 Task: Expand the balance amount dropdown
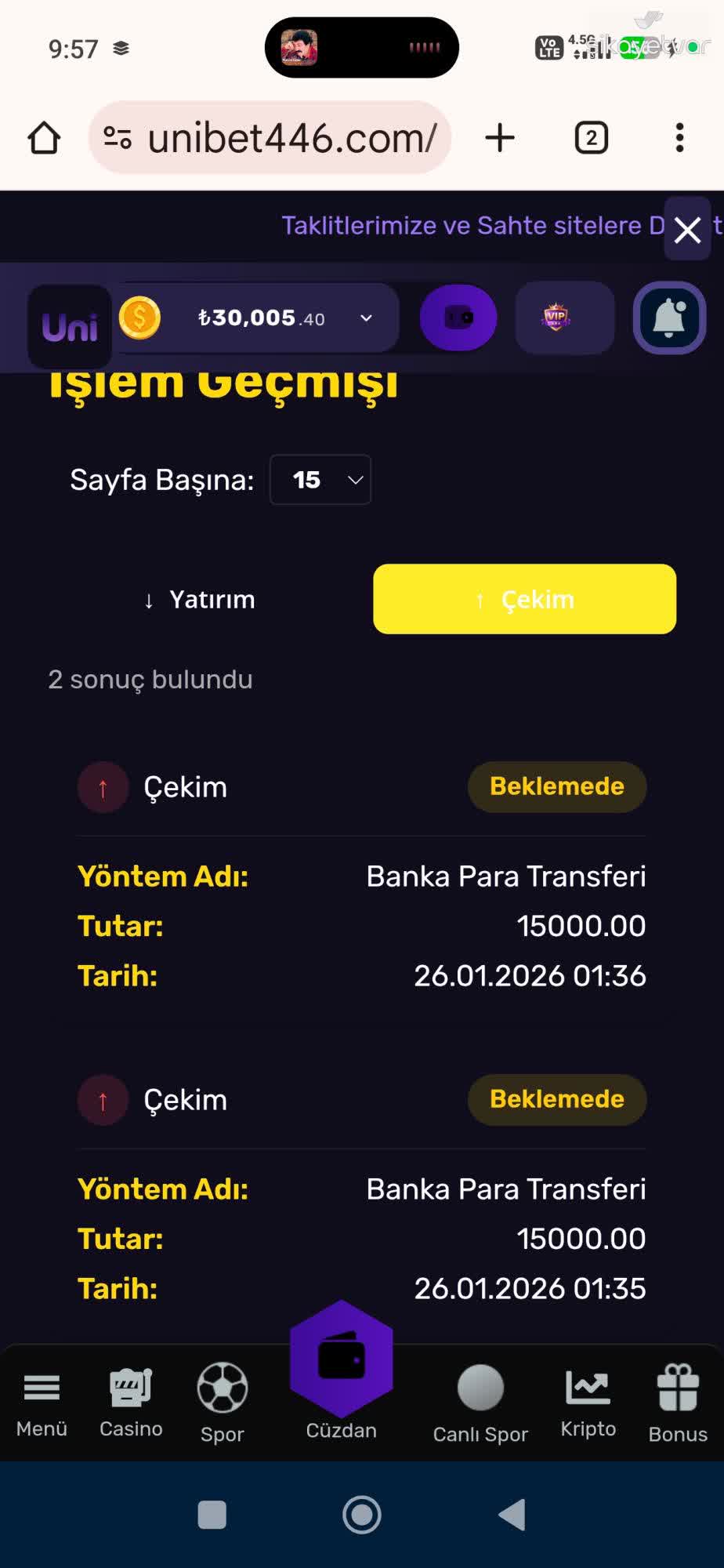(365, 318)
